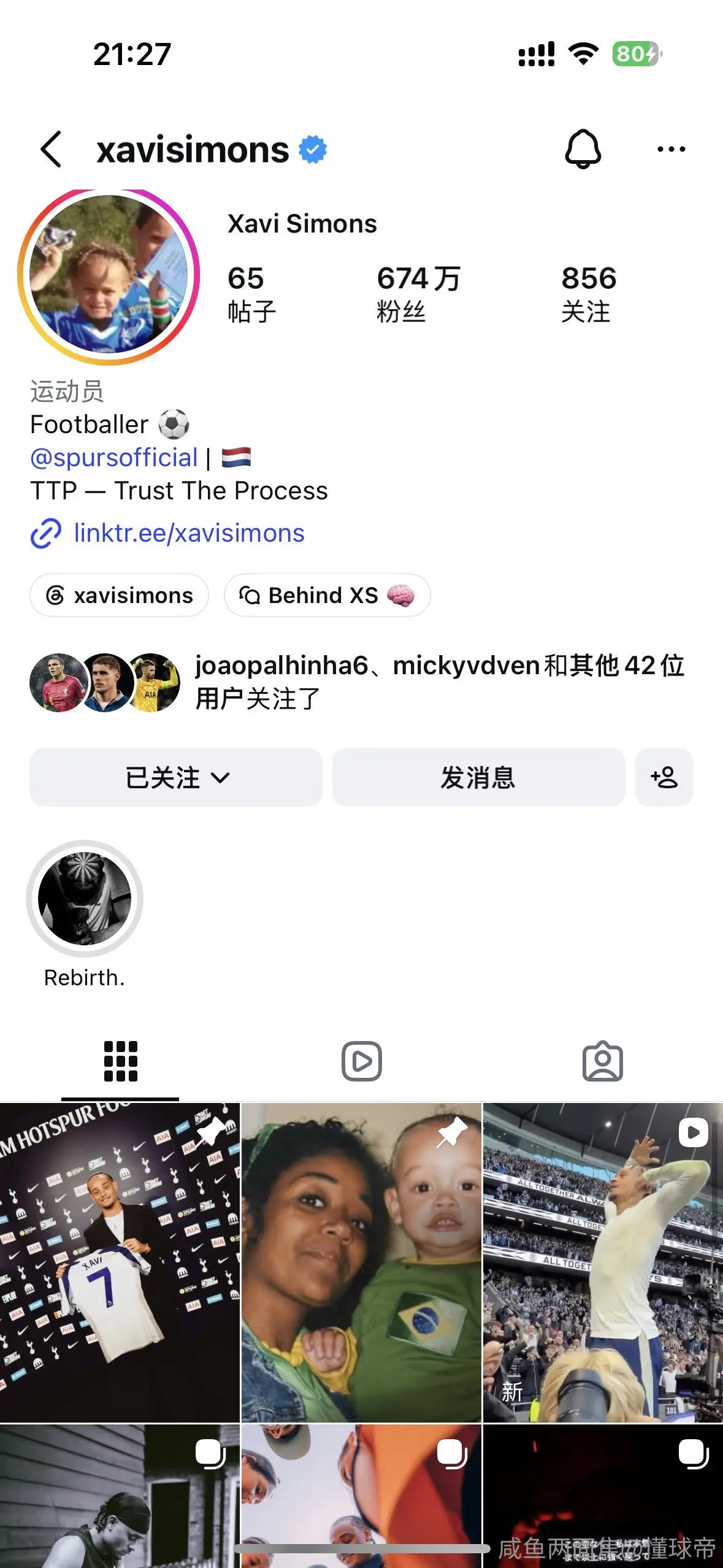Open the three-dot overflow menu
The image size is (723, 1568).
point(671,149)
